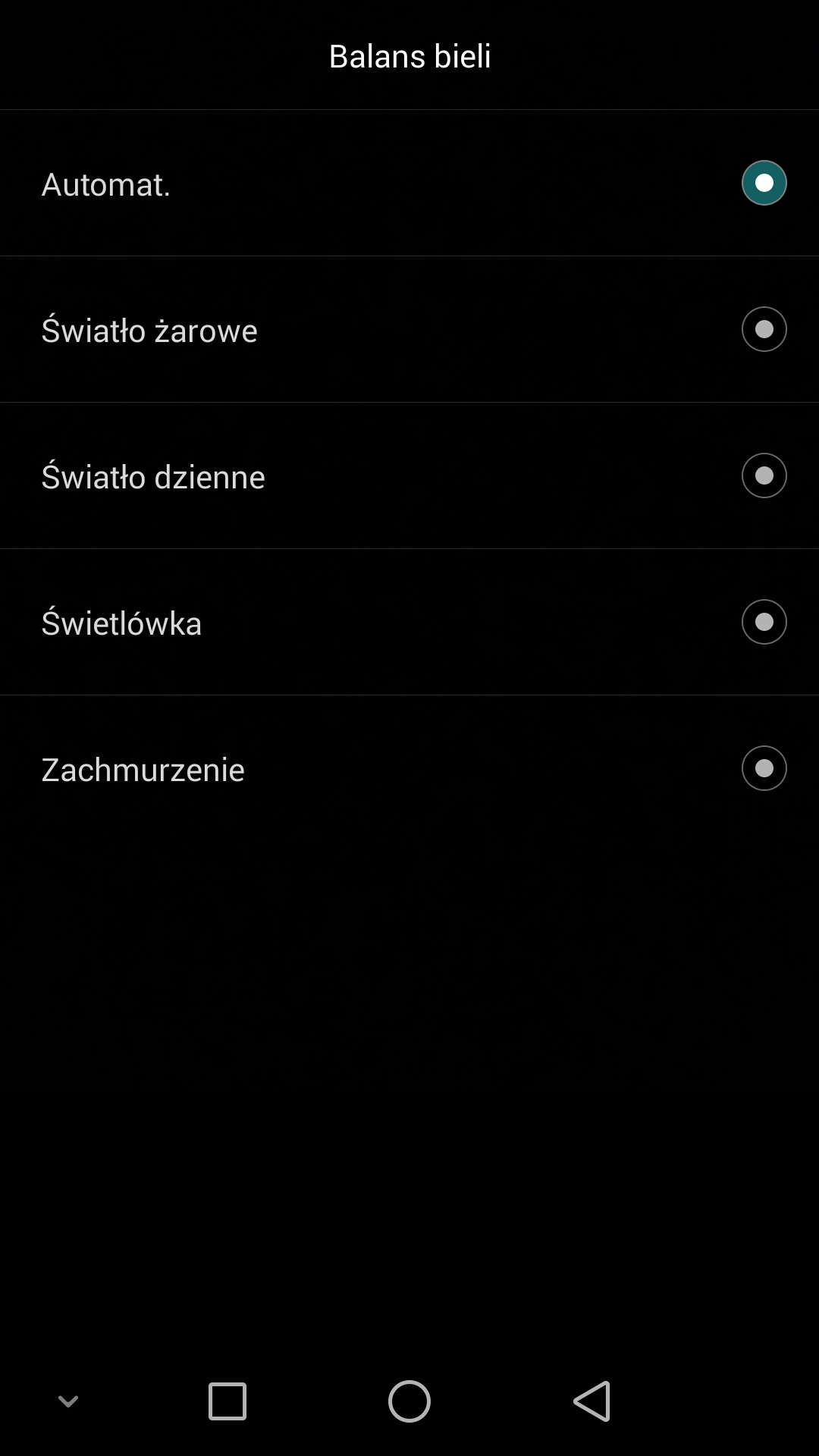Image resolution: width=819 pixels, height=1456 pixels.
Task: Choose Światło żarowe white balance
Action: tap(409, 329)
